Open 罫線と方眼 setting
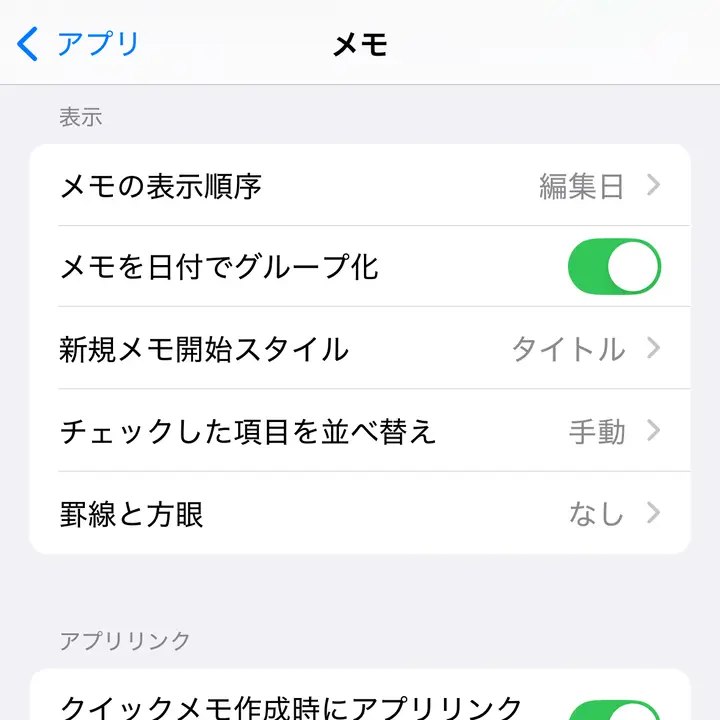This screenshot has width=720, height=720. [360, 514]
